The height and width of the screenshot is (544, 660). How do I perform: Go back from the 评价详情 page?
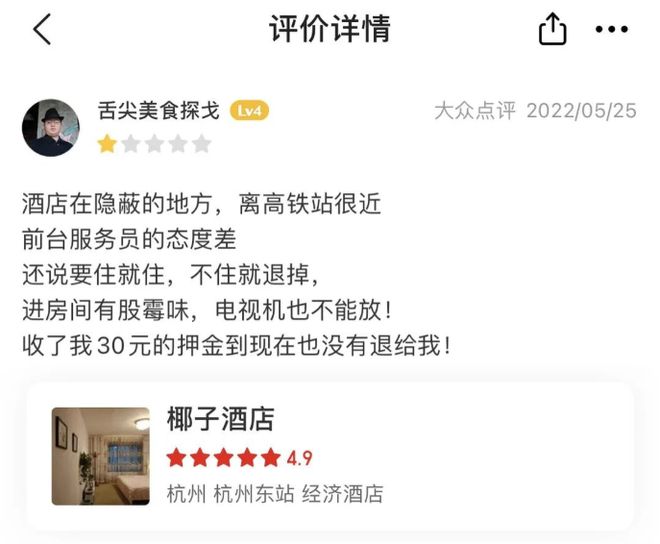[42, 30]
